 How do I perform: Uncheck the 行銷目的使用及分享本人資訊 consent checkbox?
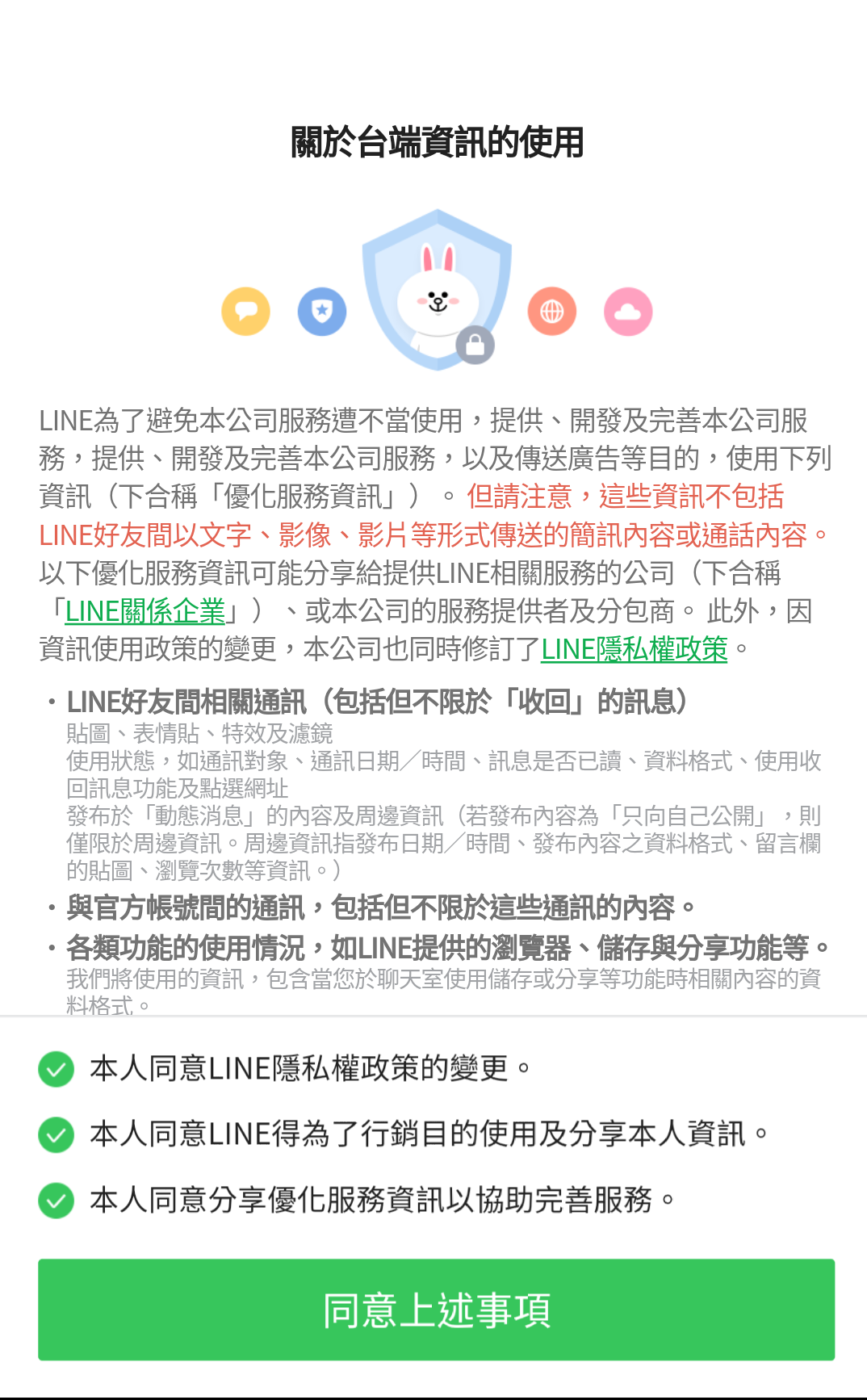[x=57, y=1134]
